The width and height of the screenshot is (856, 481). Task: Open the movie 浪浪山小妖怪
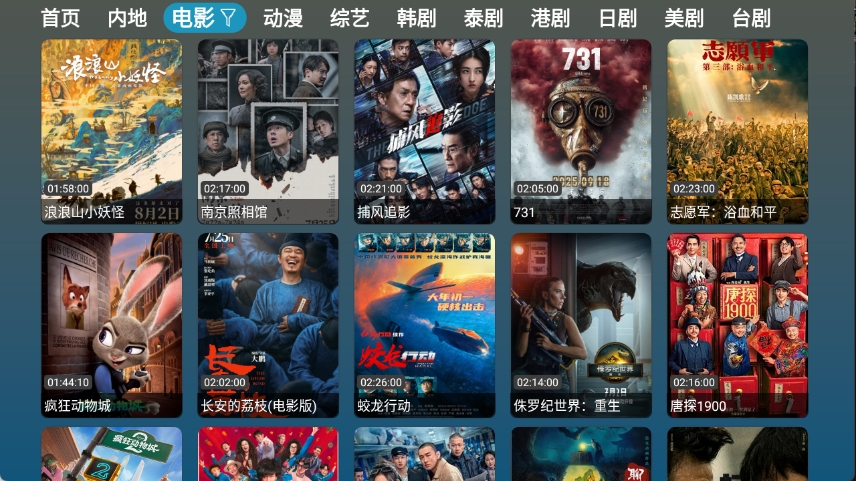click(111, 130)
